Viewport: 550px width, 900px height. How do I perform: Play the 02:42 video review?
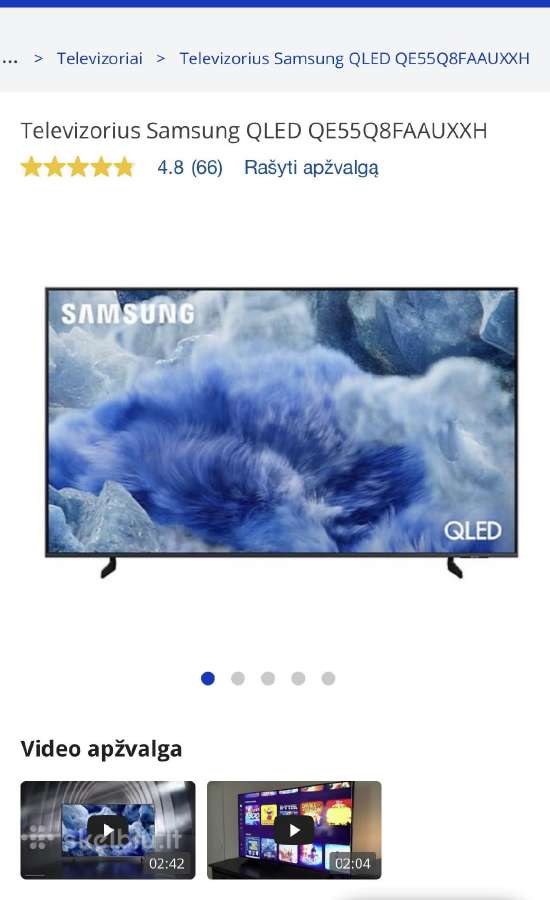(108, 830)
